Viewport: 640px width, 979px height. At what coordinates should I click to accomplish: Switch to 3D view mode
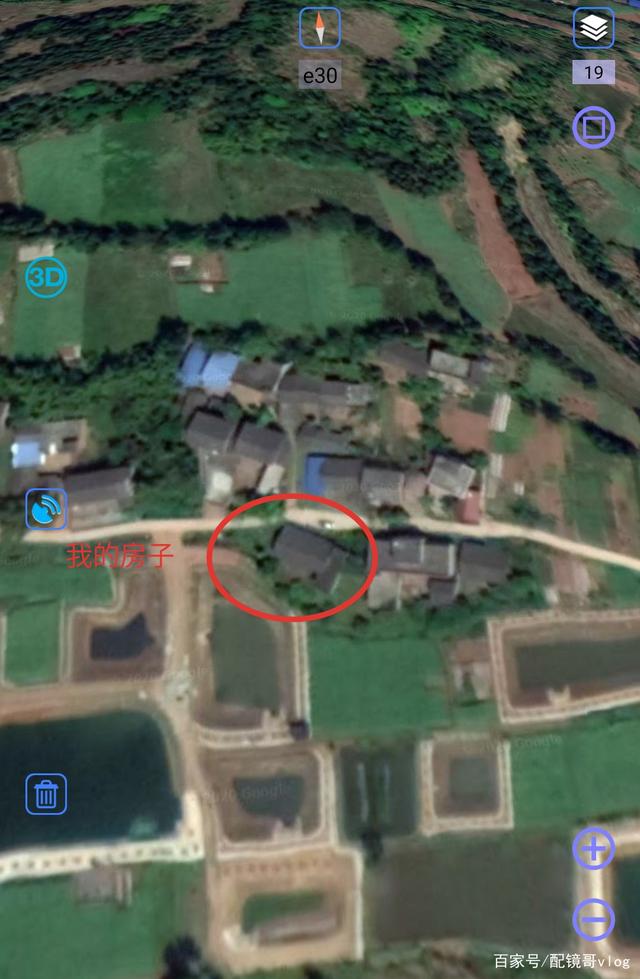coord(46,278)
